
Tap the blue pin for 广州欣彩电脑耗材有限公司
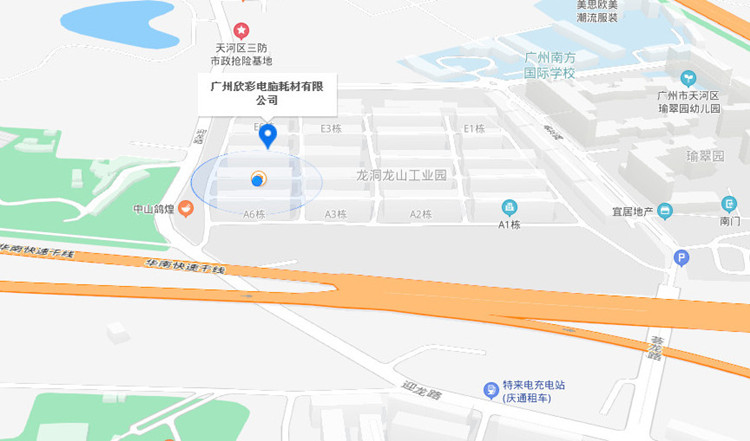(268, 133)
